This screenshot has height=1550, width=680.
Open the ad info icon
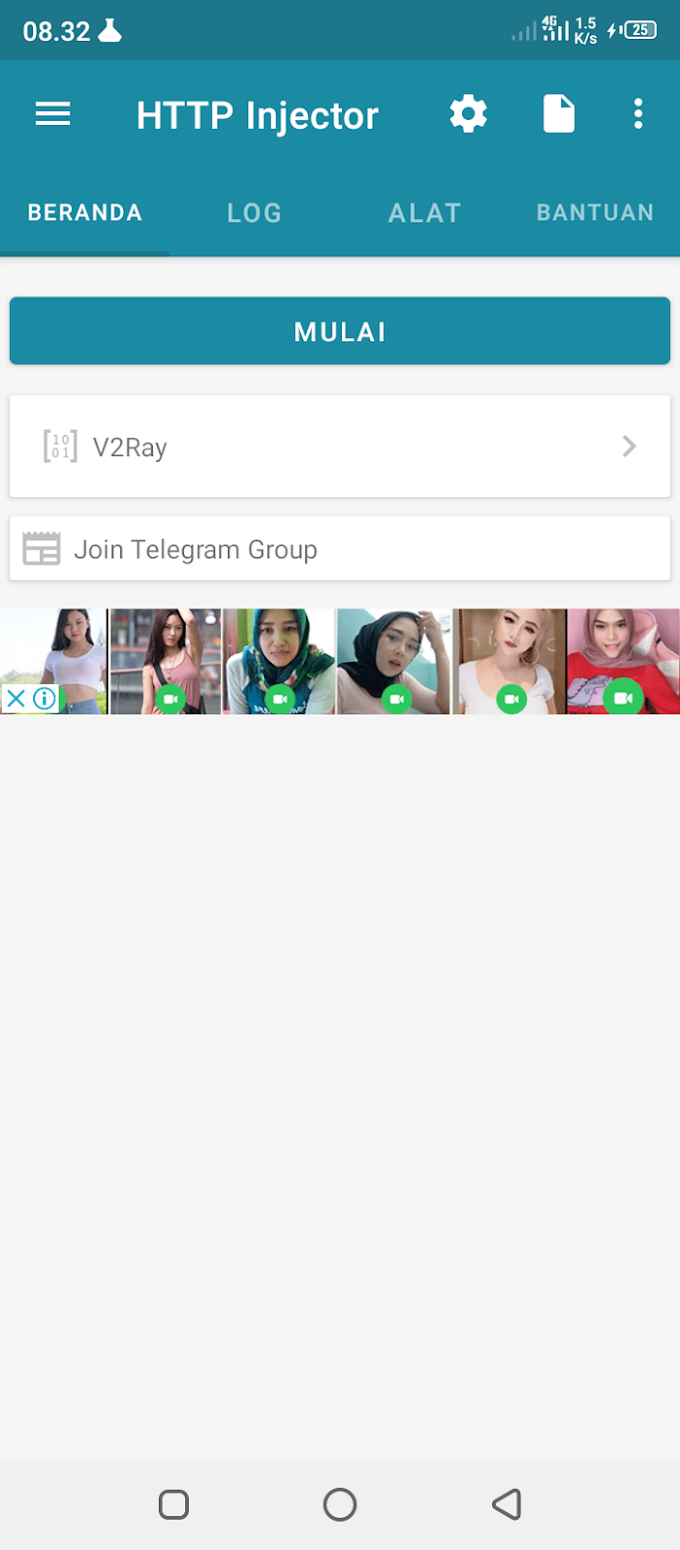(44, 698)
